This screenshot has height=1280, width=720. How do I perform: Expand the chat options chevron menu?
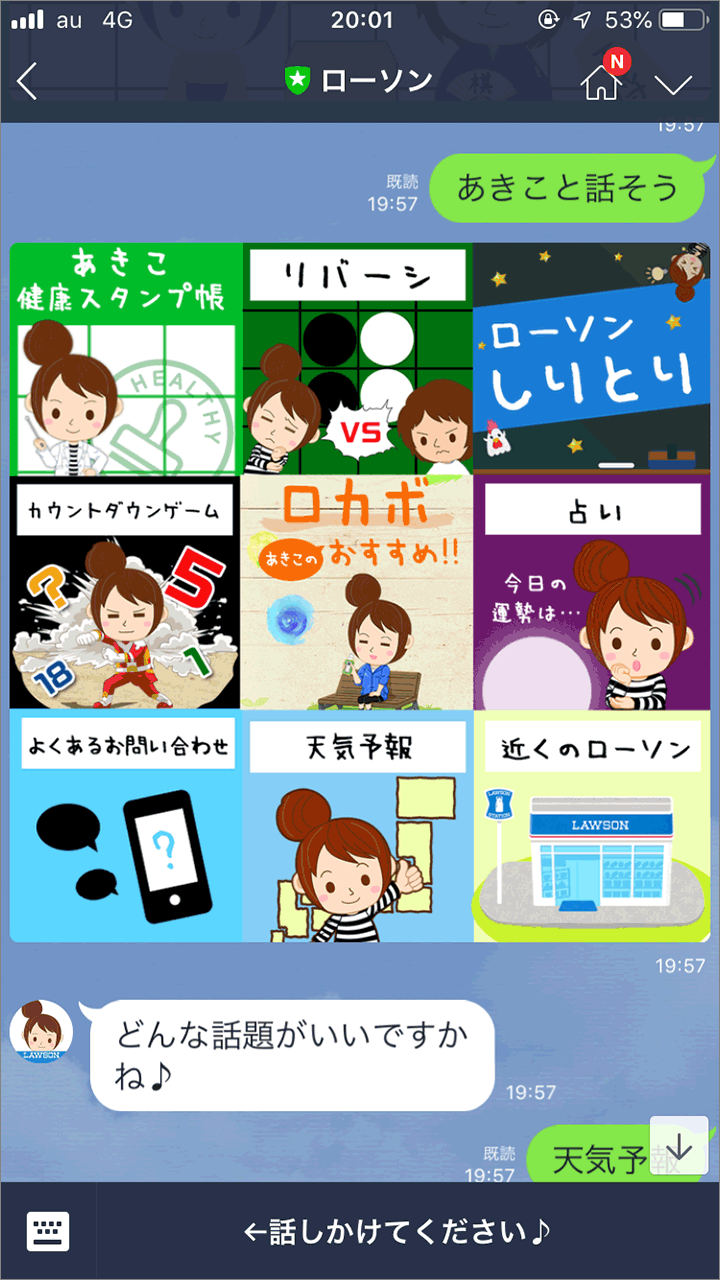[x=673, y=84]
